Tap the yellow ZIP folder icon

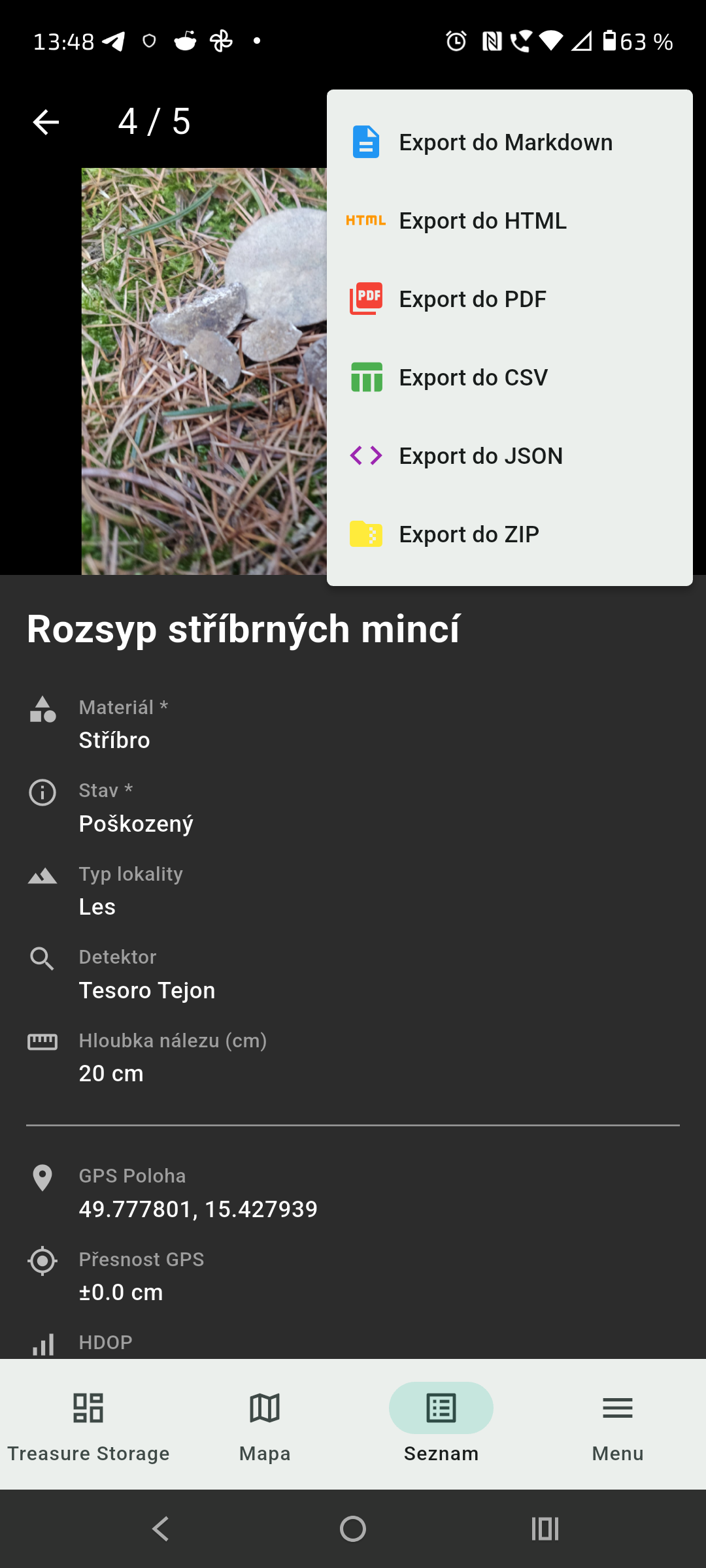tap(366, 534)
